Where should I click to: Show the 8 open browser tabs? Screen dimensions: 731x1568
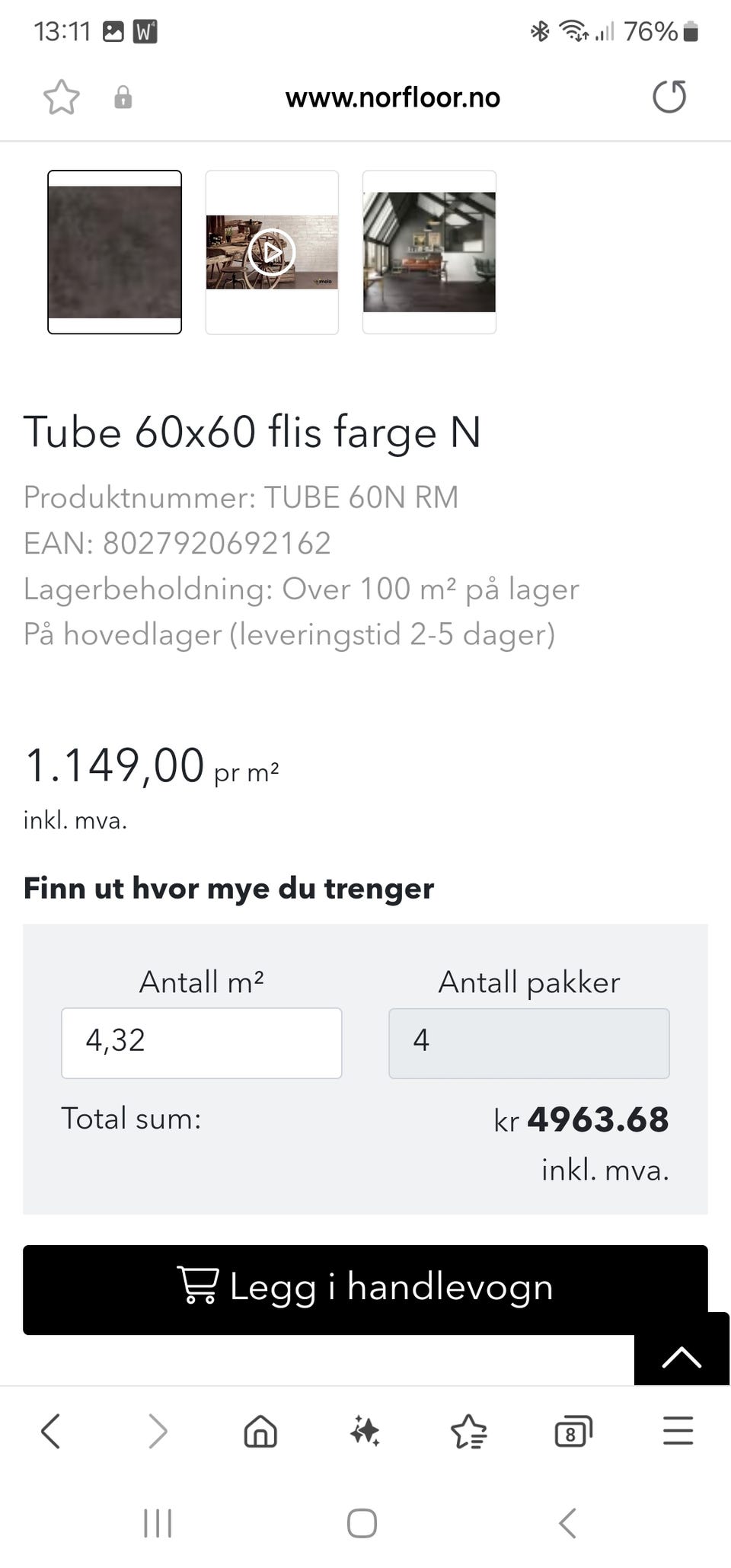click(573, 1433)
